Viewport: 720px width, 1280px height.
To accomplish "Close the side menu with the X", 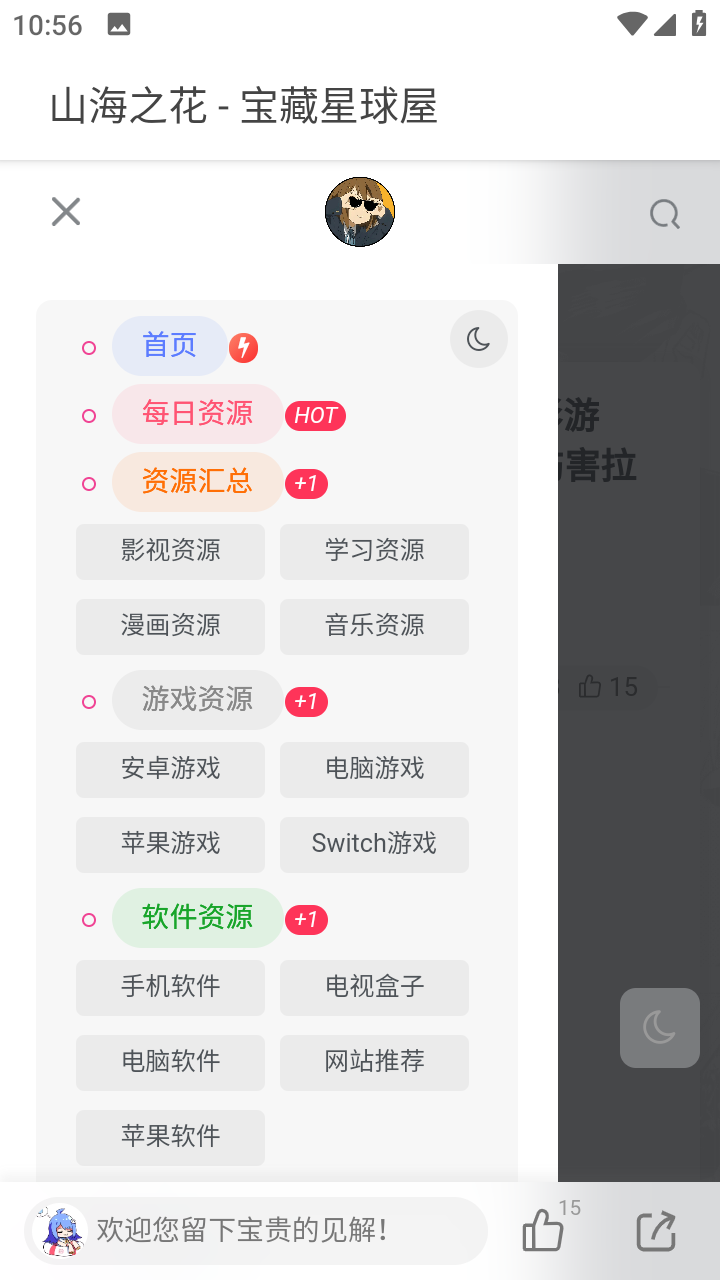I will [66, 212].
